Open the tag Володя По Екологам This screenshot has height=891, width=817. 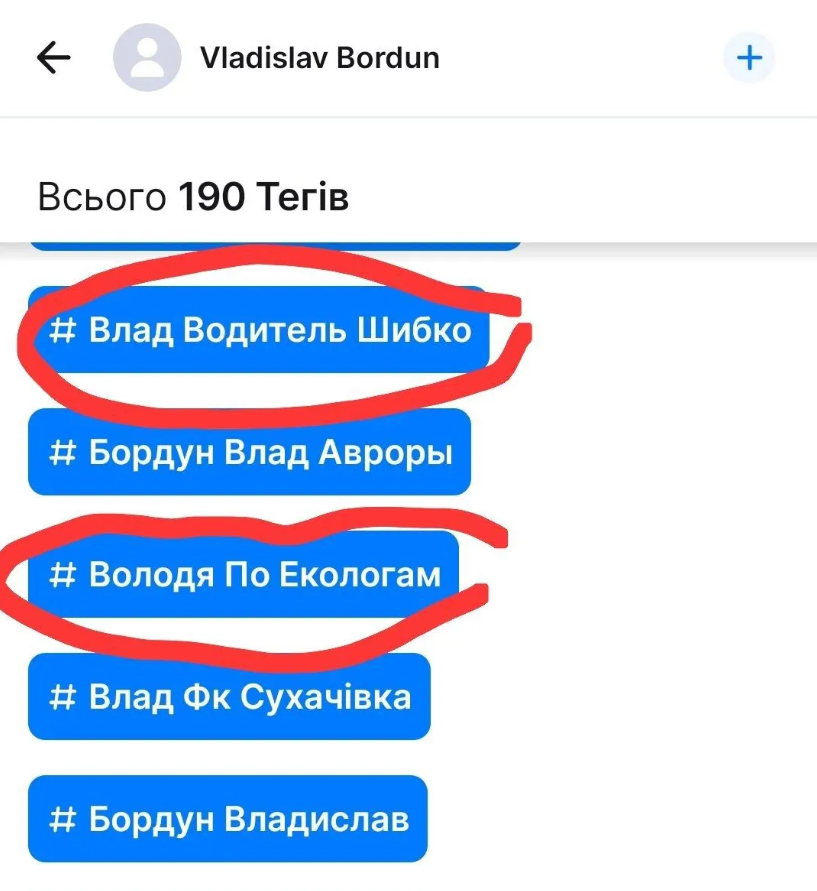point(243,575)
